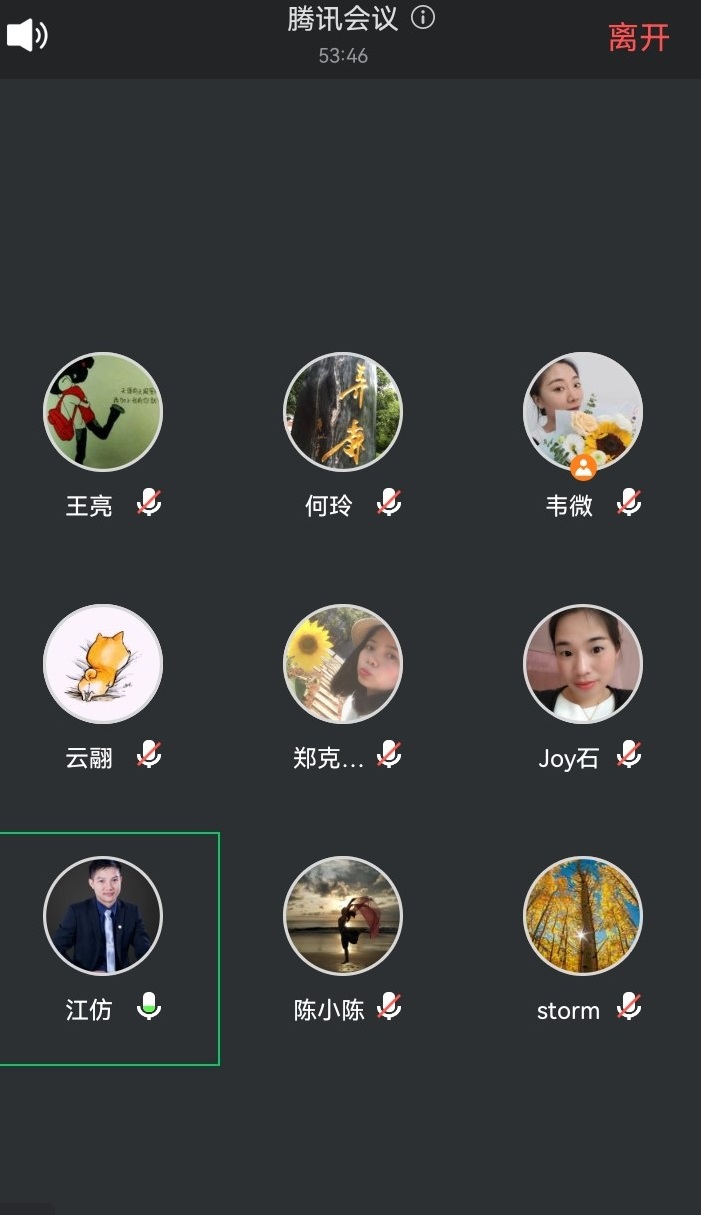Open the meeting info icon
Image resolution: width=701 pixels, height=1215 pixels.
point(424,18)
